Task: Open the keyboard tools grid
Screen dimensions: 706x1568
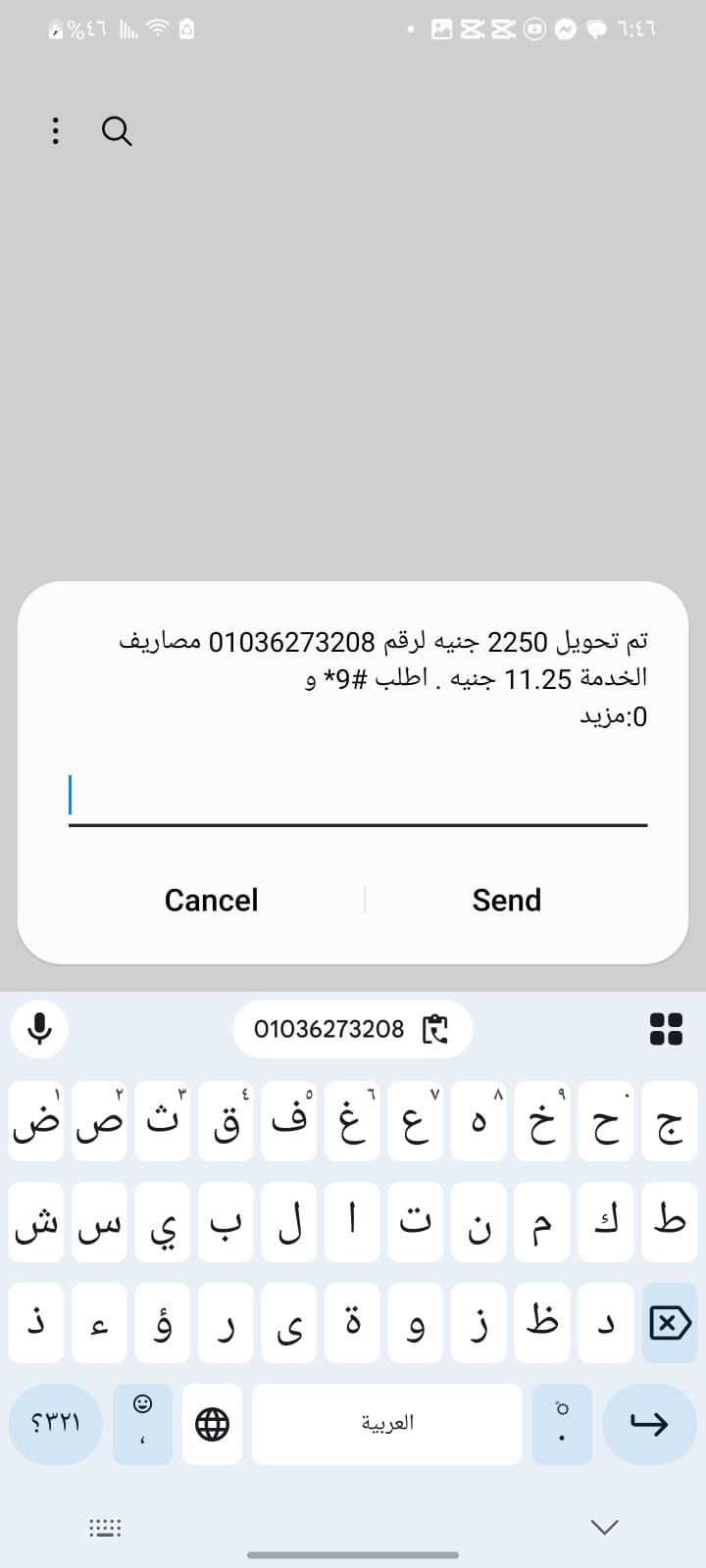Action: pyautogui.click(x=666, y=1029)
